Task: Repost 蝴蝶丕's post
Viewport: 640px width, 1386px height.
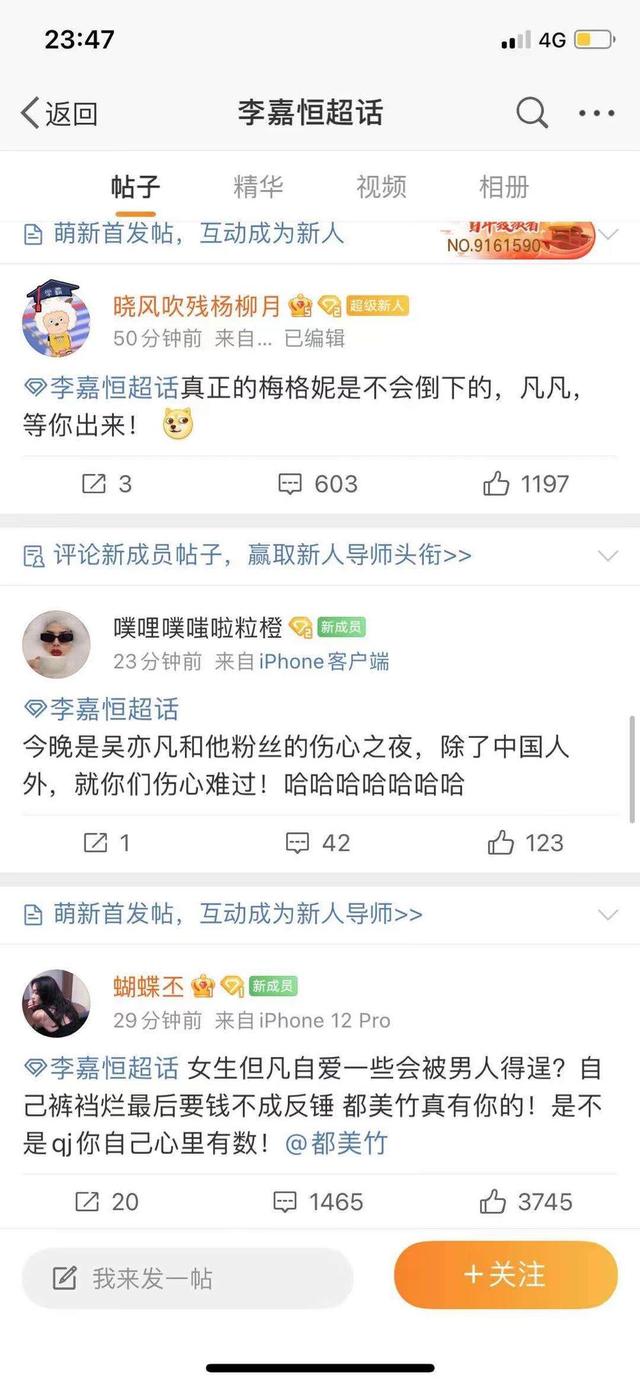Action: [106, 1201]
